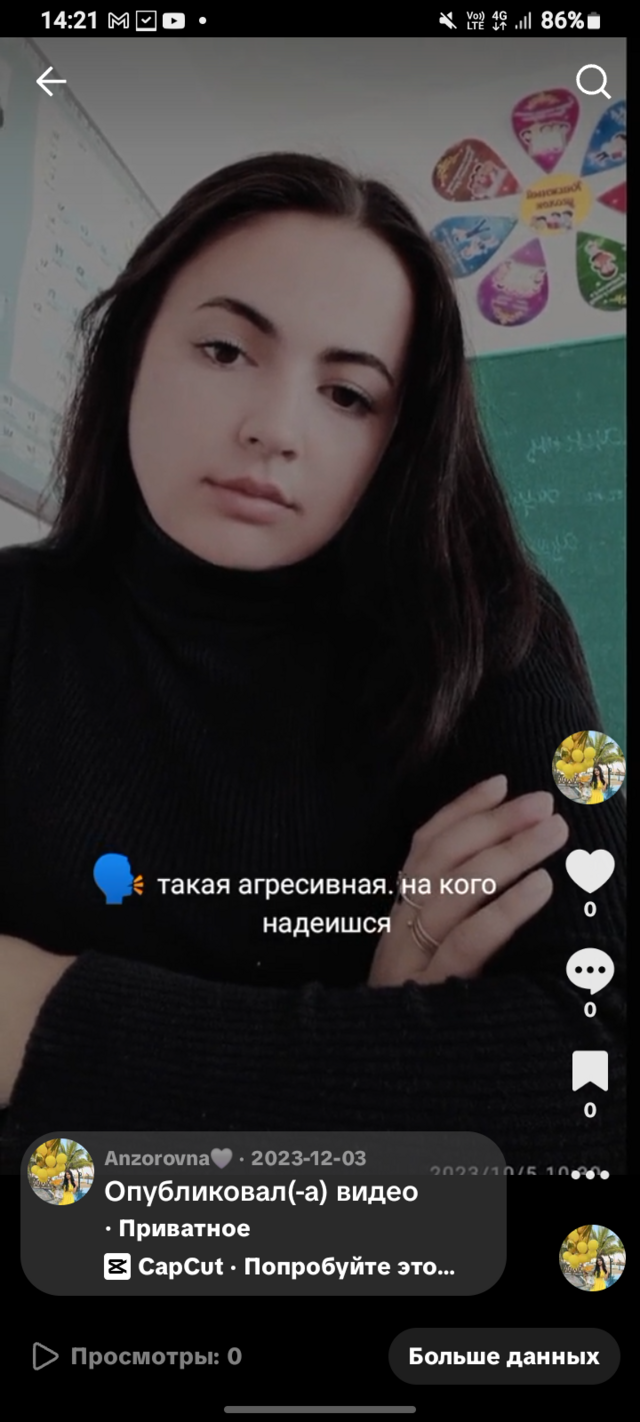Image resolution: width=640 pixels, height=1422 pixels.
Task: Bookmark this video
Action: (590, 1071)
